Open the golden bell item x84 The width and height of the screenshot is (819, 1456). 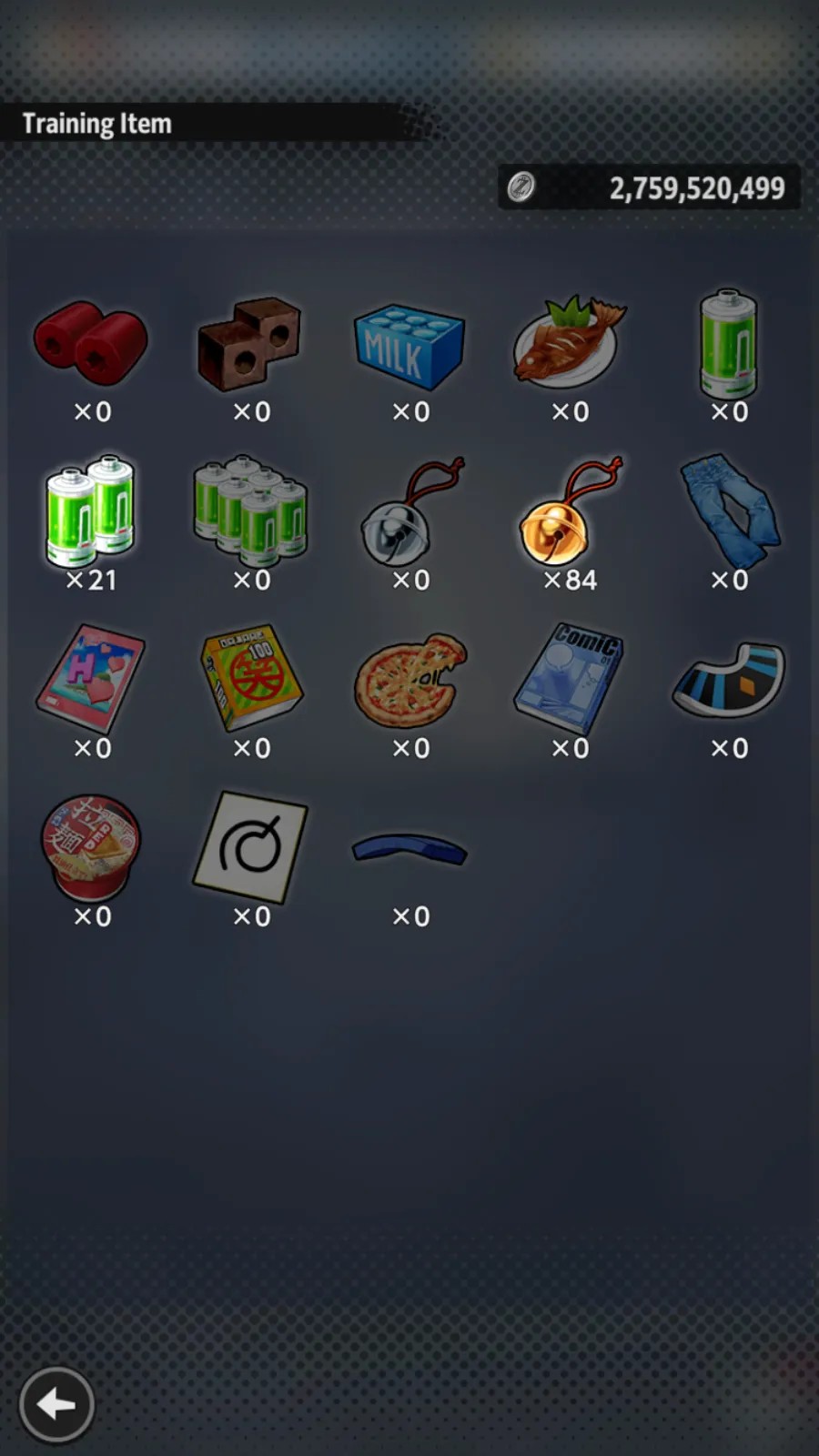coord(571,510)
